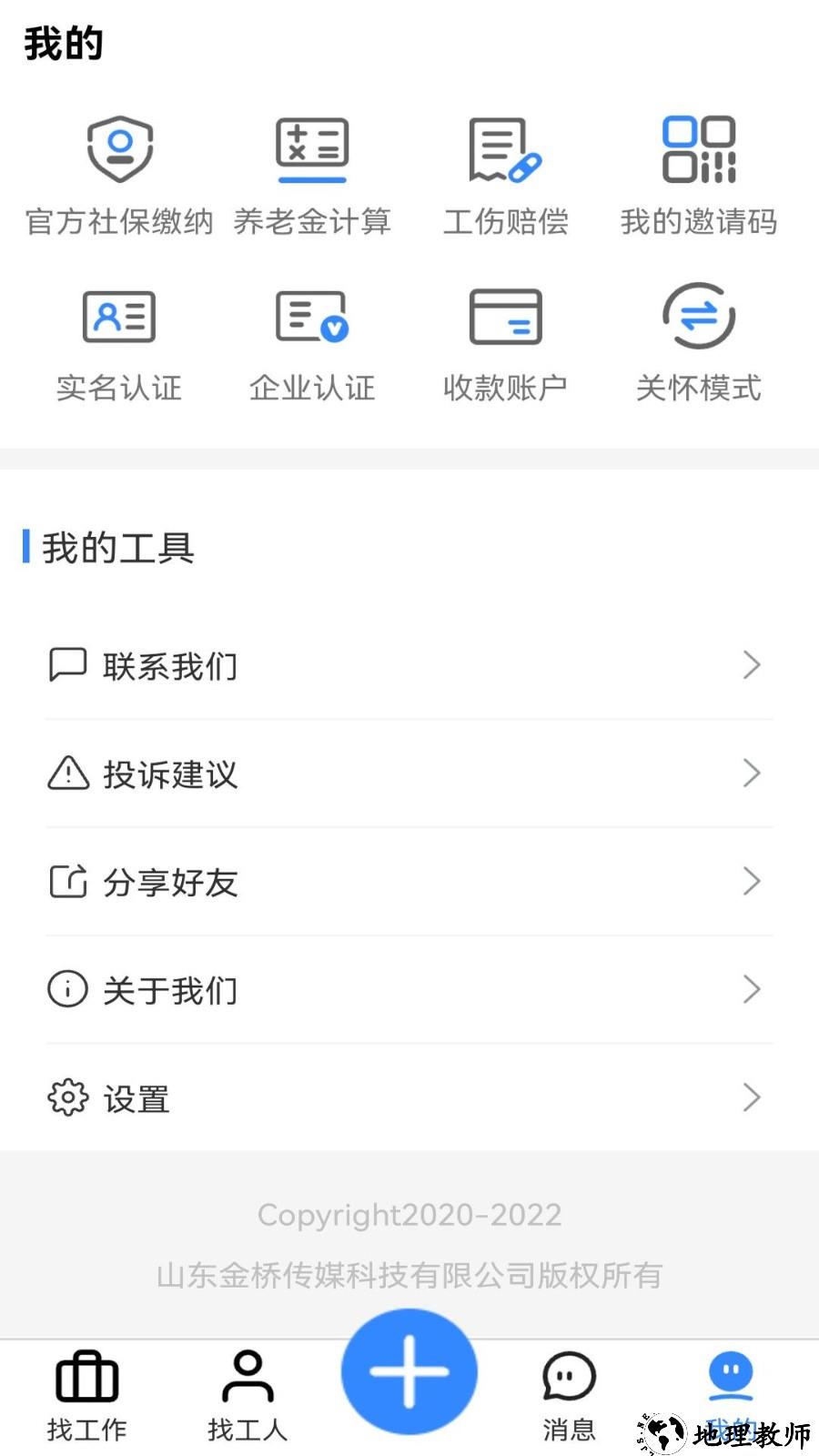Open the 设置 gear icon
819x1456 pixels.
coord(66,1097)
